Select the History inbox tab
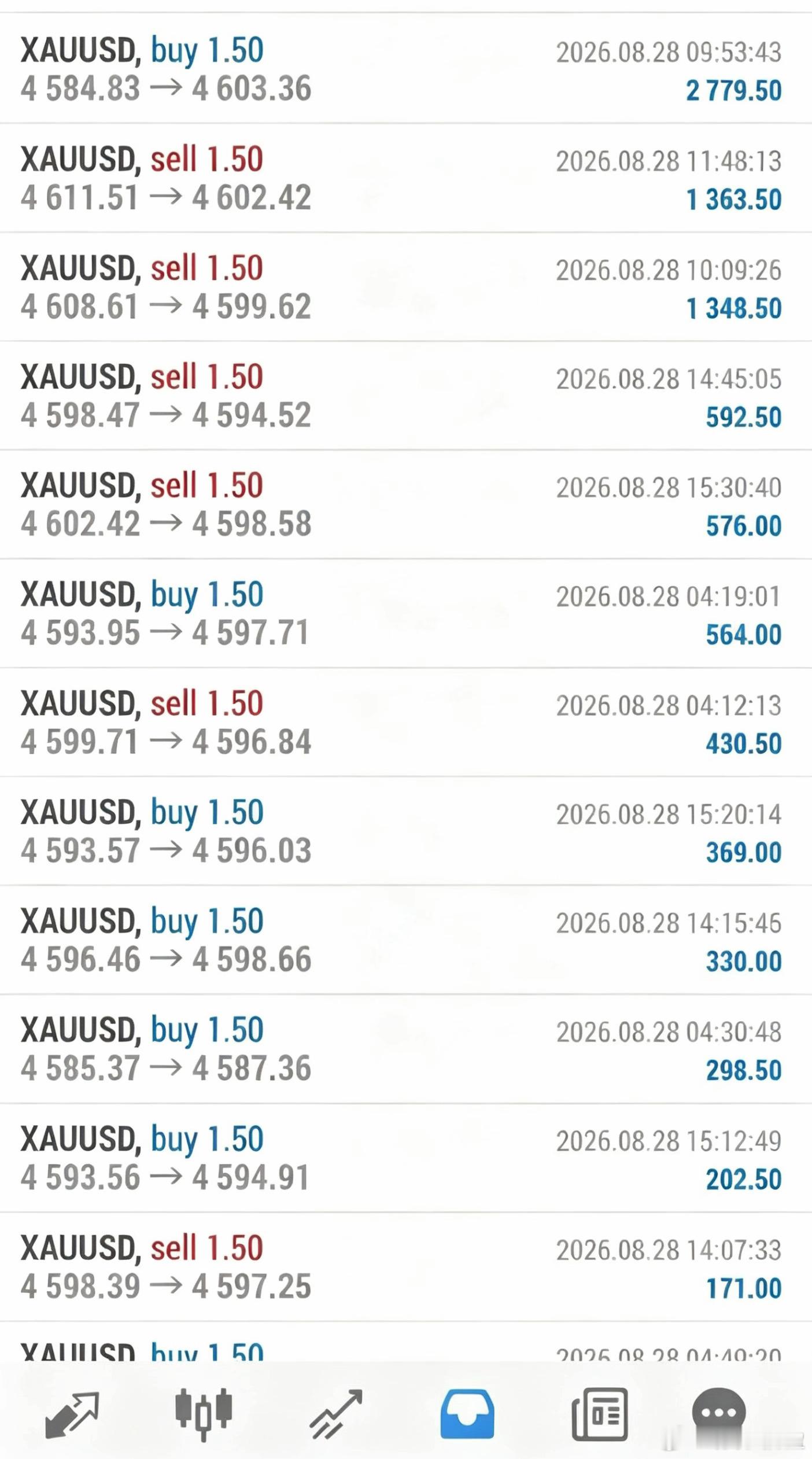 (467, 1414)
